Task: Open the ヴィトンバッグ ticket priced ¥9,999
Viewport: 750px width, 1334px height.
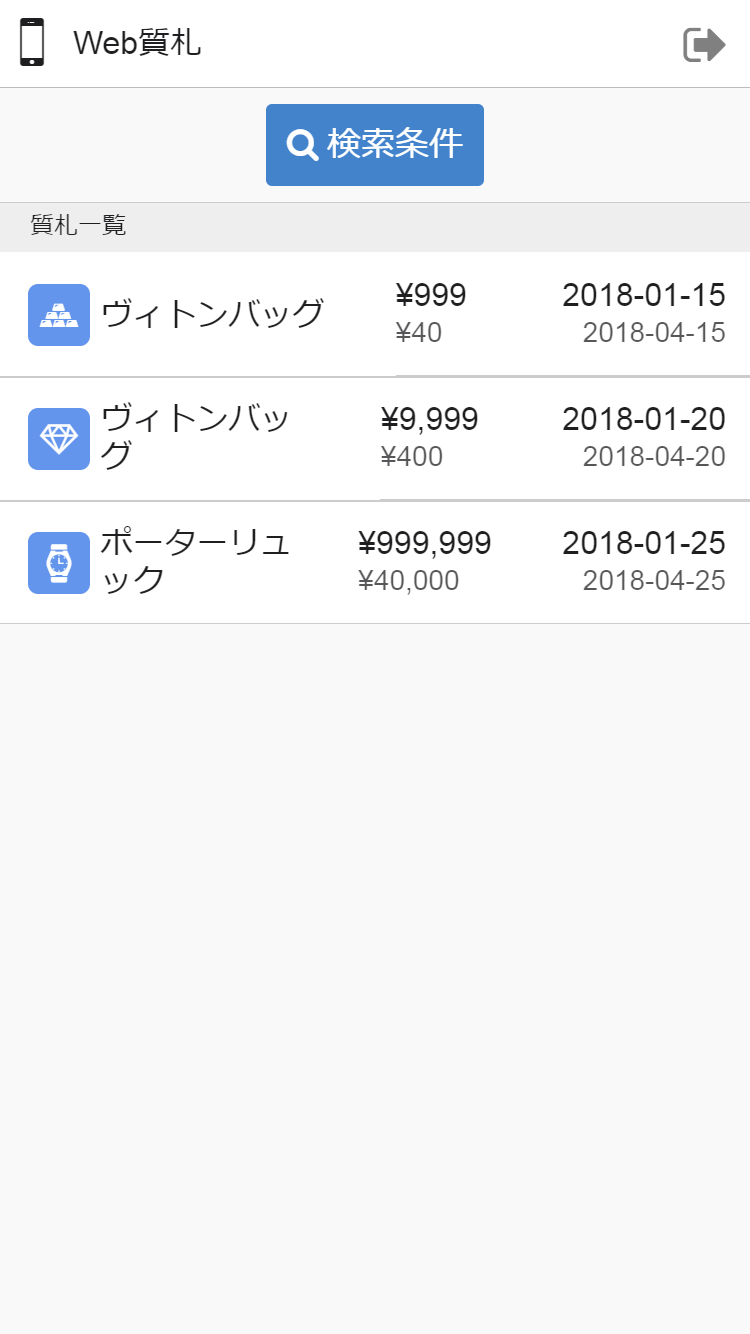Action: coord(375,439)
